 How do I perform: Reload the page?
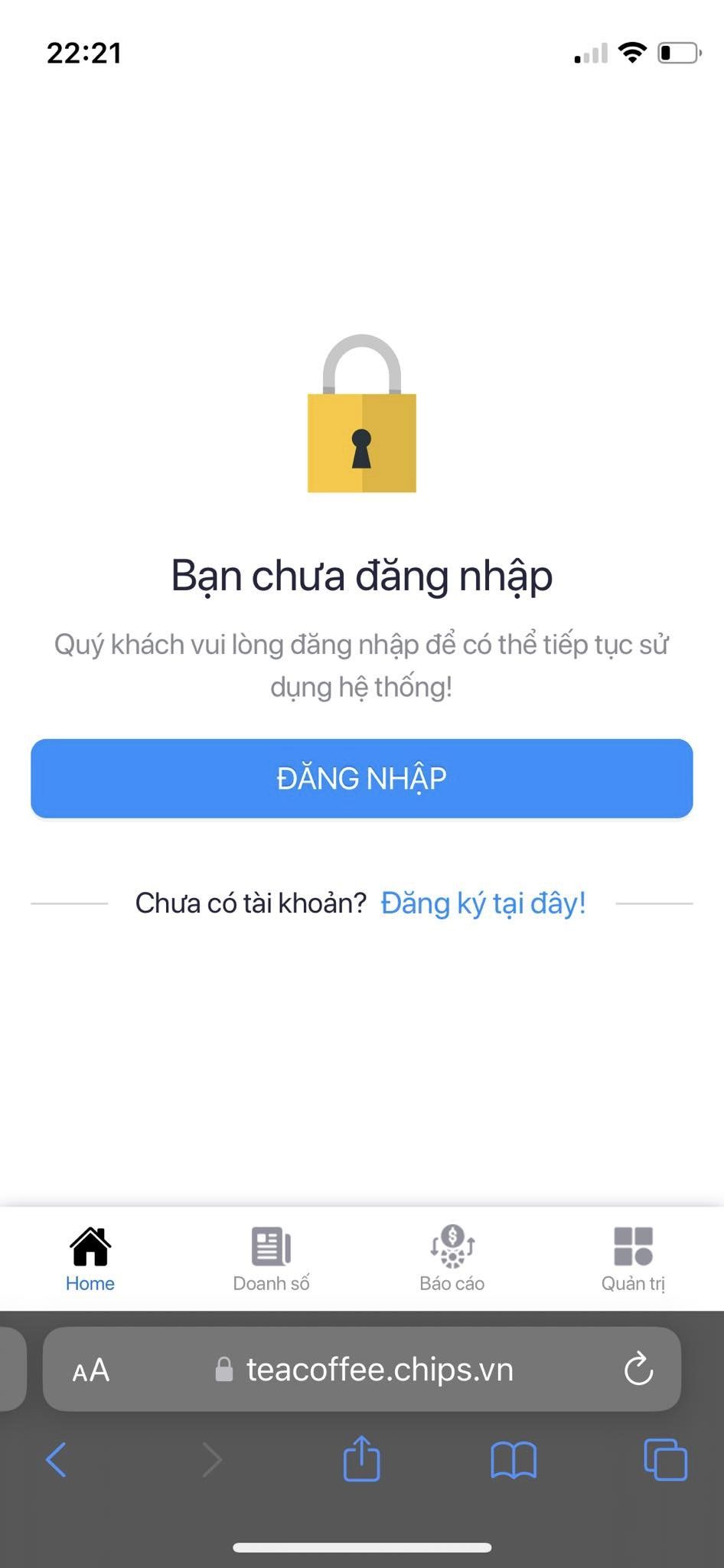pos(638,1370)
